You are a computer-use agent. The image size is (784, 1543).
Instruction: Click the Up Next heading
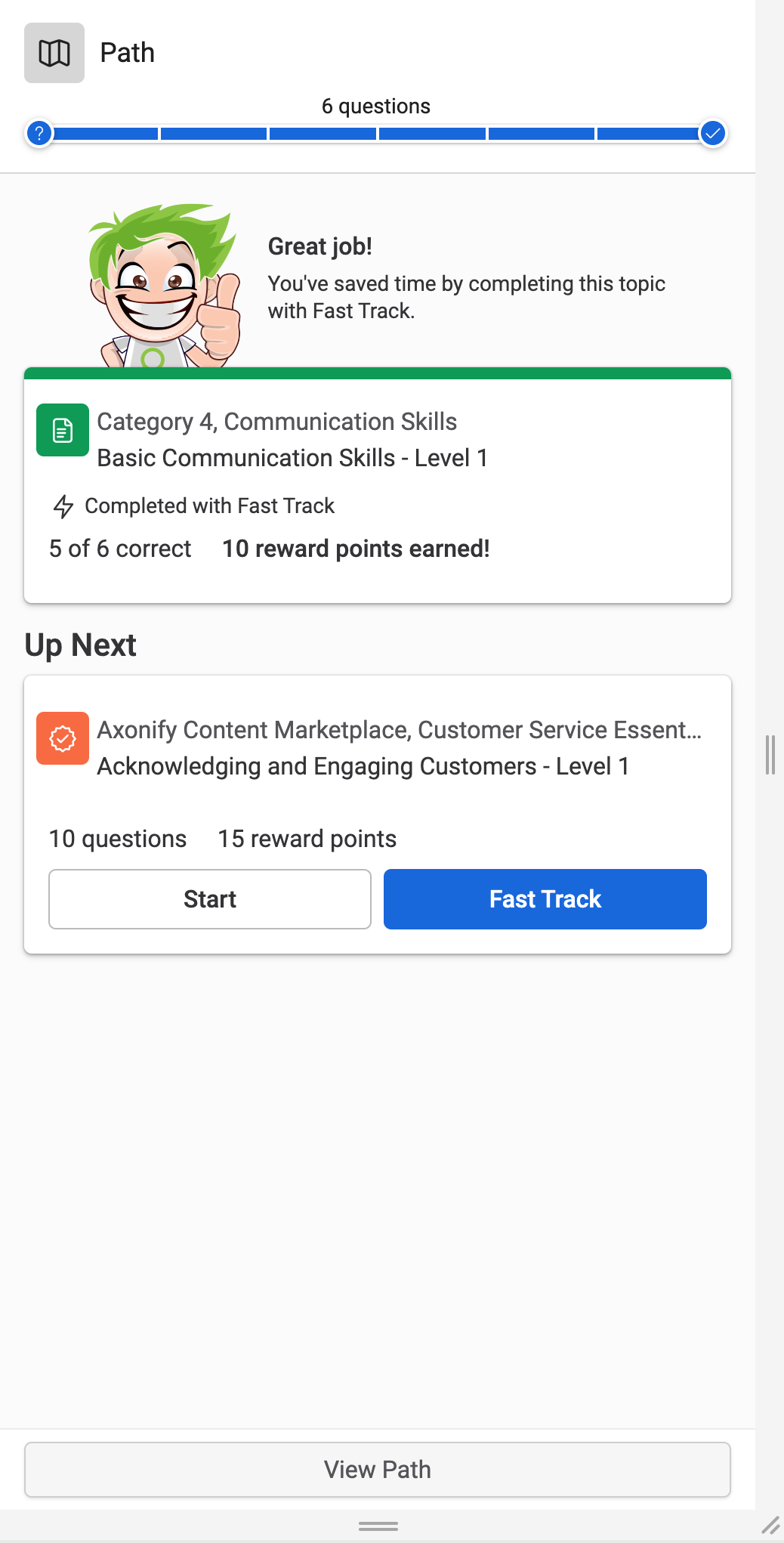[x=81, y=645]
